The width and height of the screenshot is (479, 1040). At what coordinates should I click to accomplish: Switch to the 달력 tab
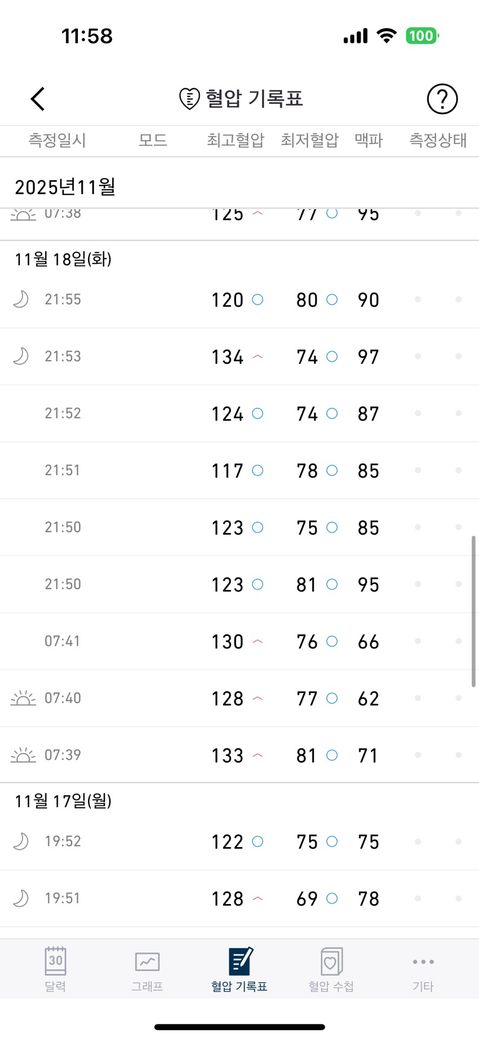pos(56,970)
